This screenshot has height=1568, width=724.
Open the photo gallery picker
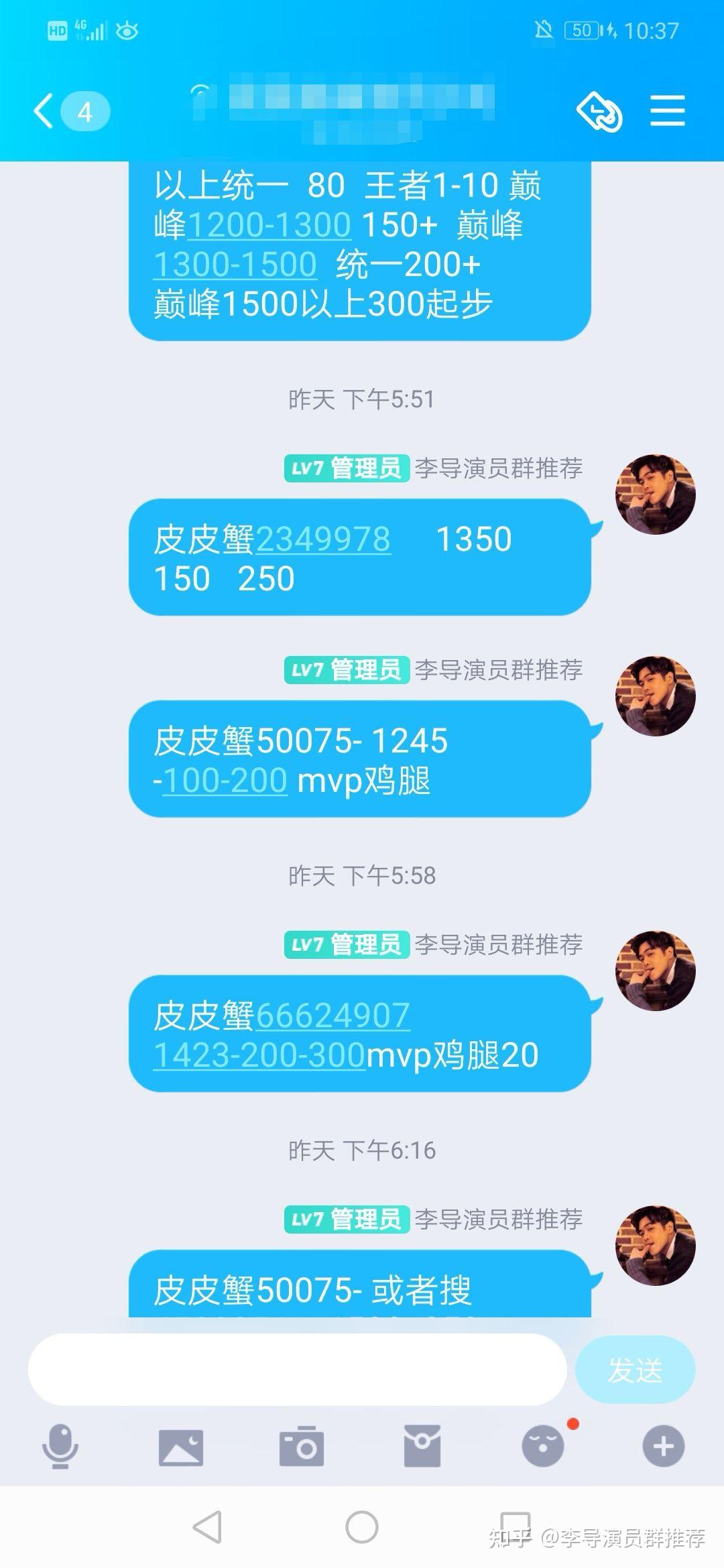(180, 1446)
